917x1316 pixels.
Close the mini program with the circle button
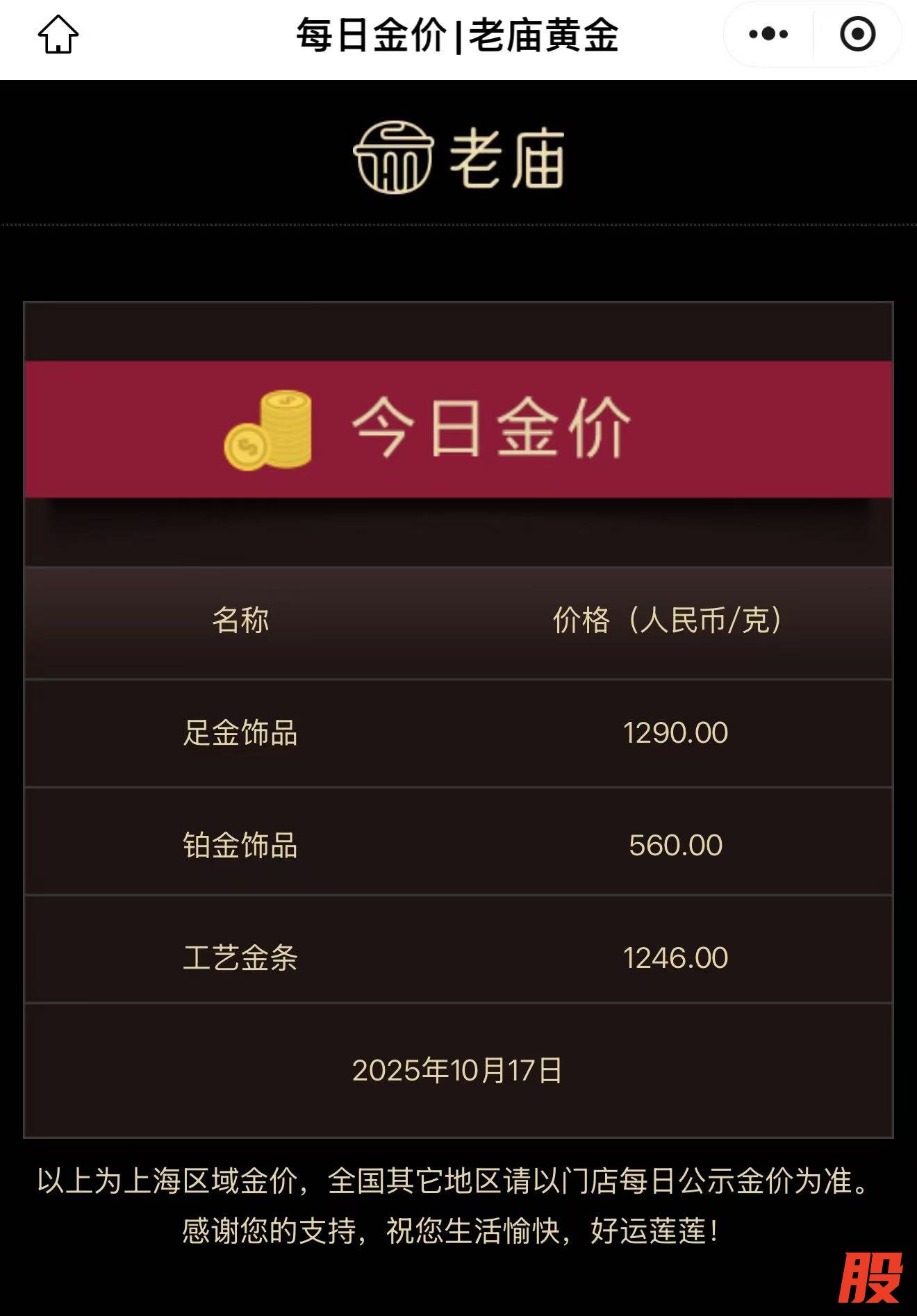[857, 34]
